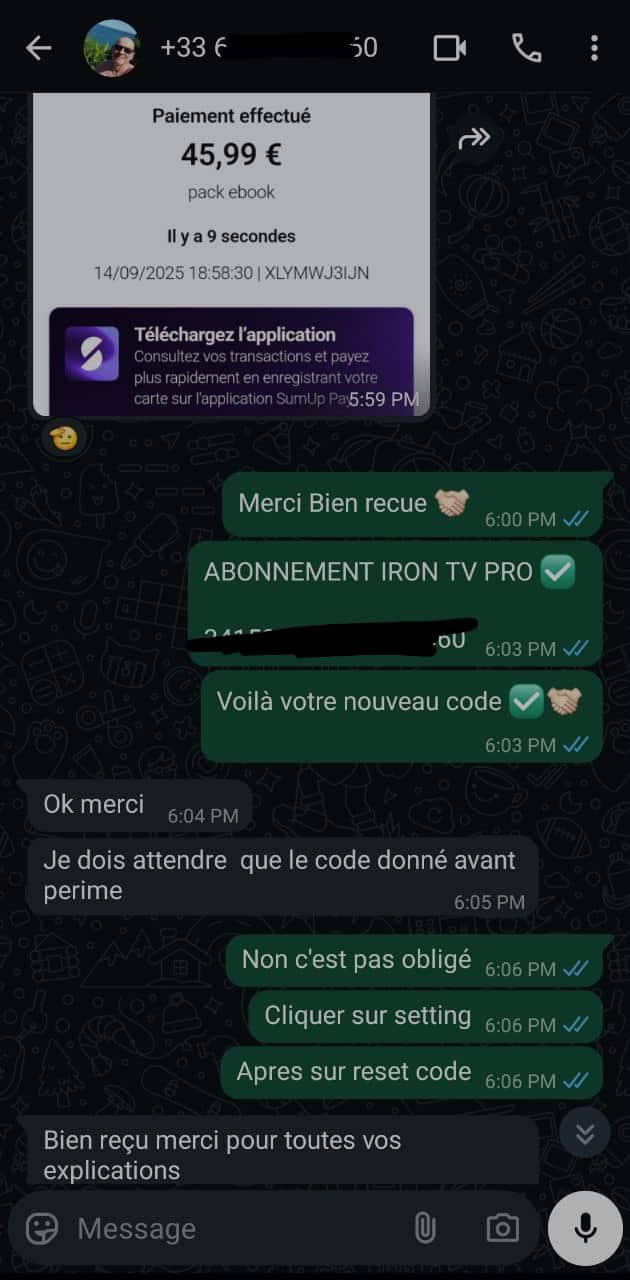The height and width of the screenshot is (1280, 630).
Task: Open the payment receipt image
Action: coord(232,250)
